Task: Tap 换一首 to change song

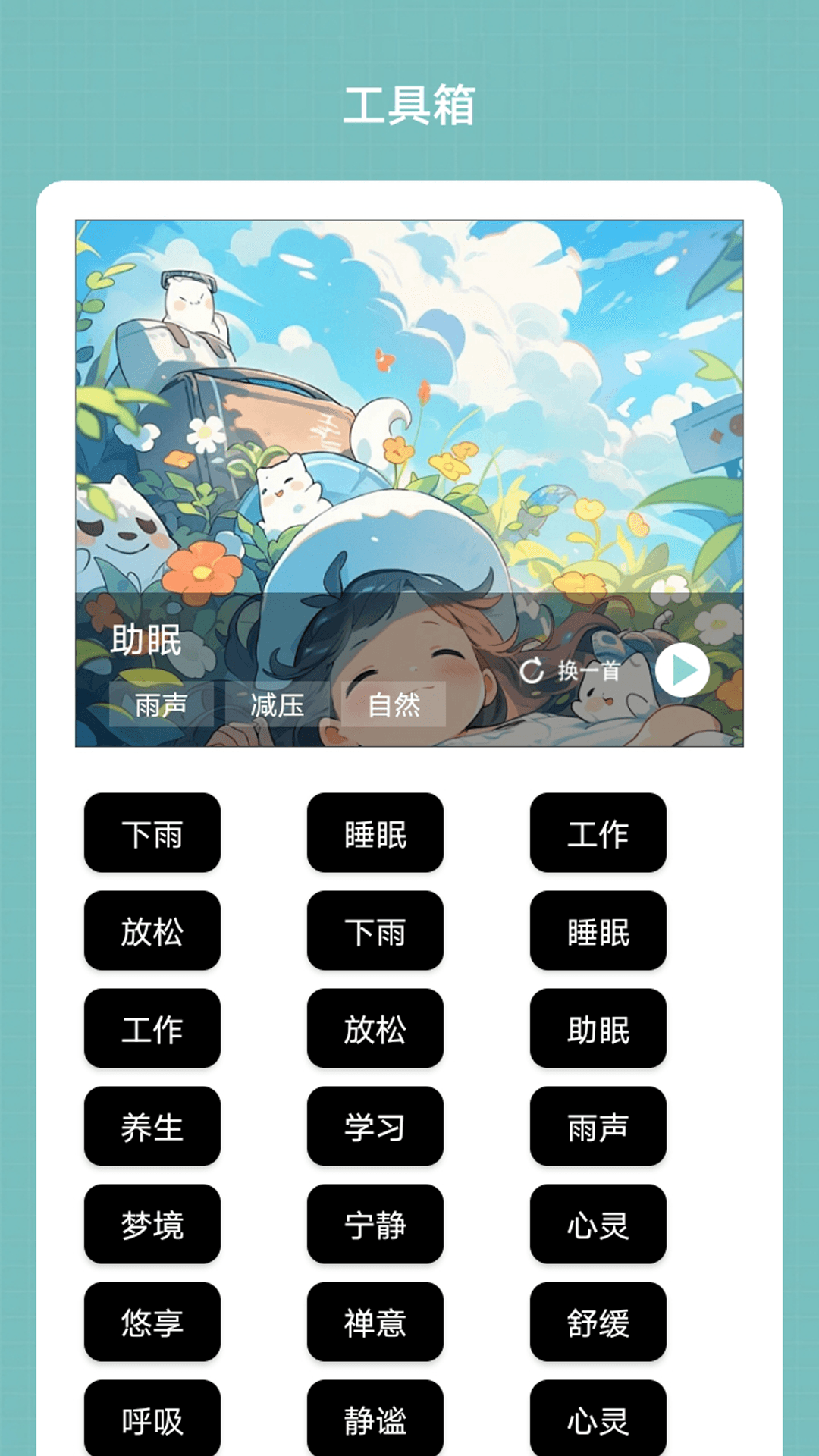Action: (571, 670)
